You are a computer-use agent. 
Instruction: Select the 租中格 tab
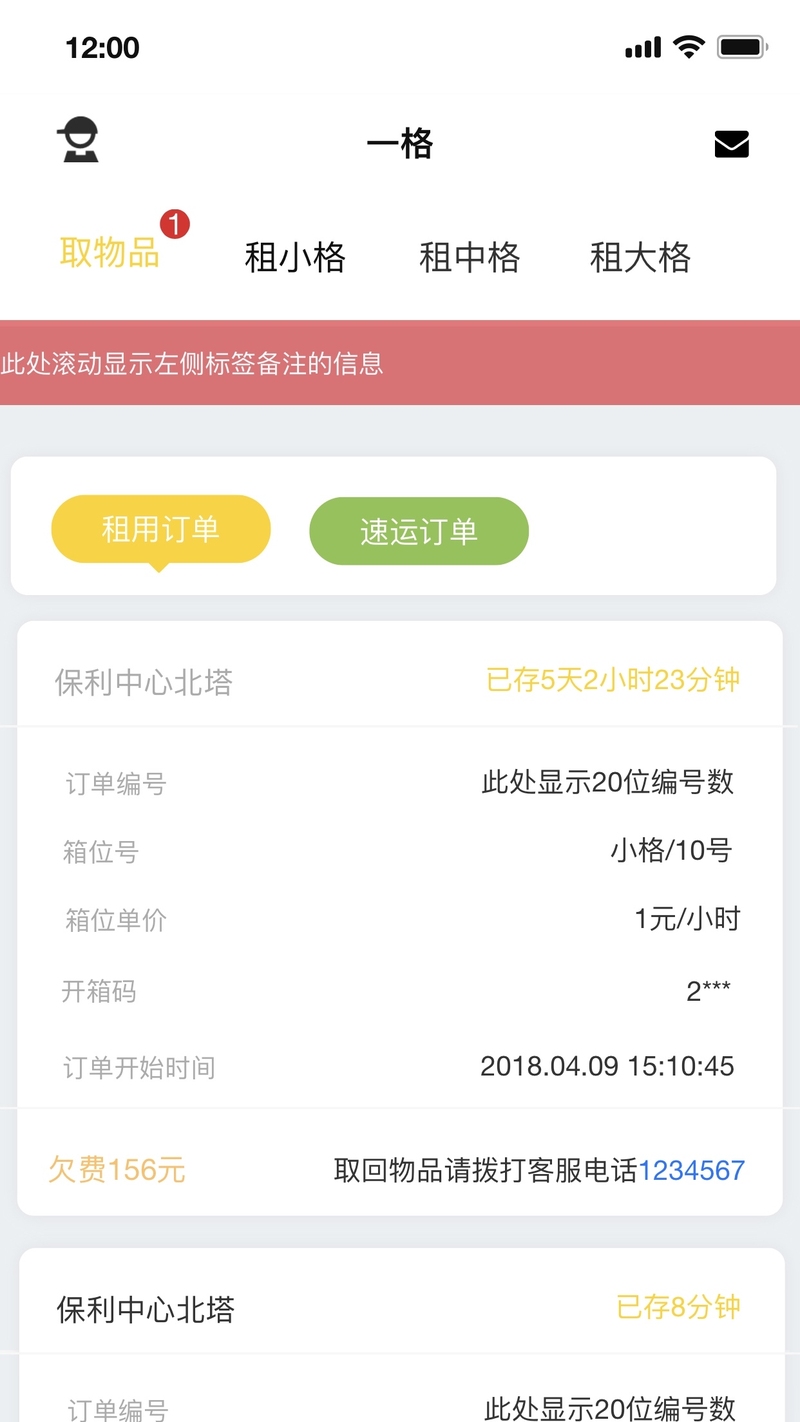(x=470, y=258)
